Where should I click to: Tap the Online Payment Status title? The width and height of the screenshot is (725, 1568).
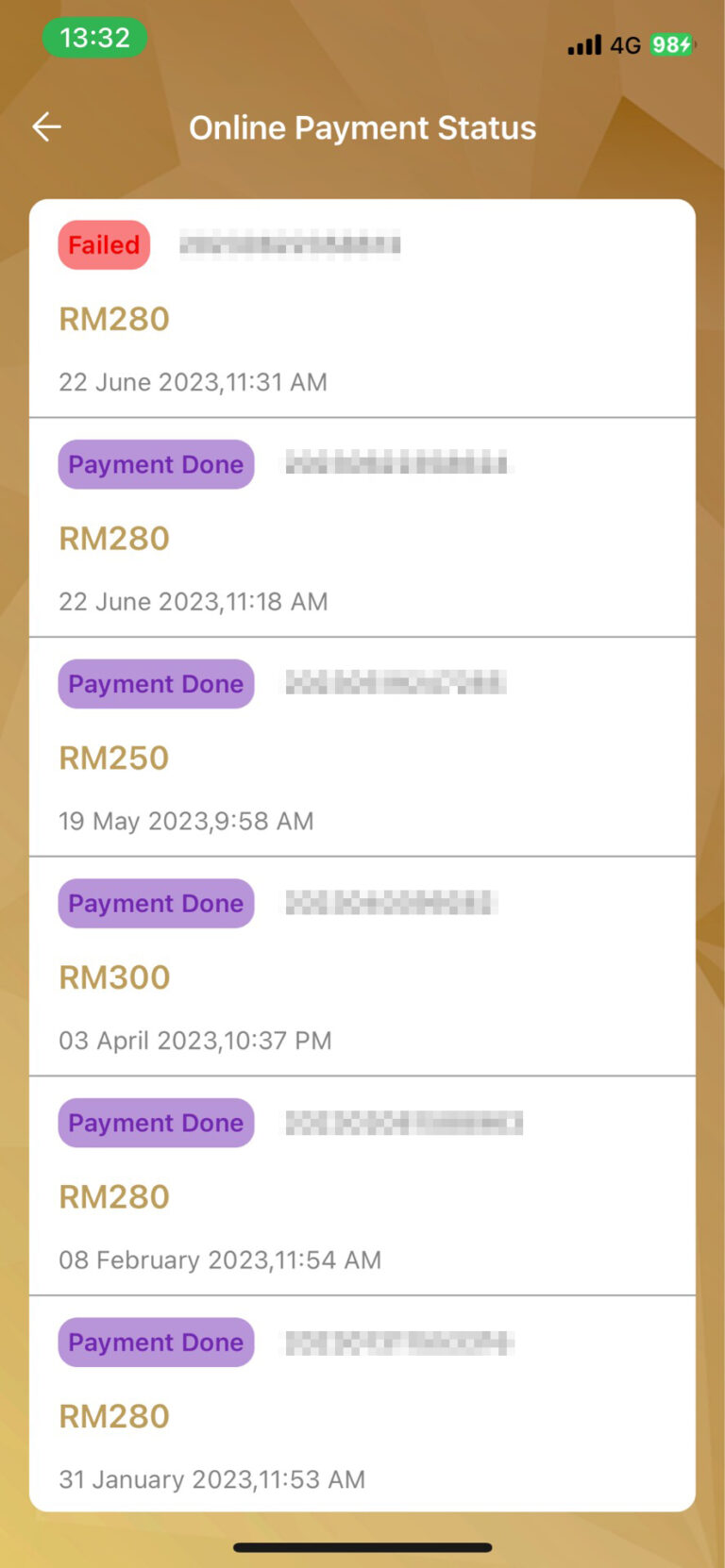click(x=362, y=126)
